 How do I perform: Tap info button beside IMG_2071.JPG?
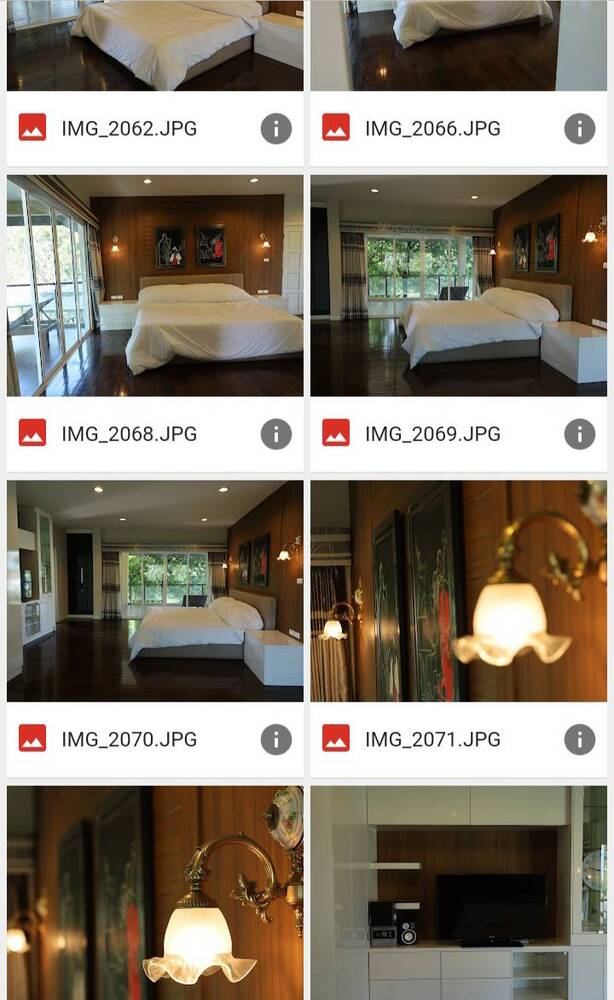click(x=580, y=740)
